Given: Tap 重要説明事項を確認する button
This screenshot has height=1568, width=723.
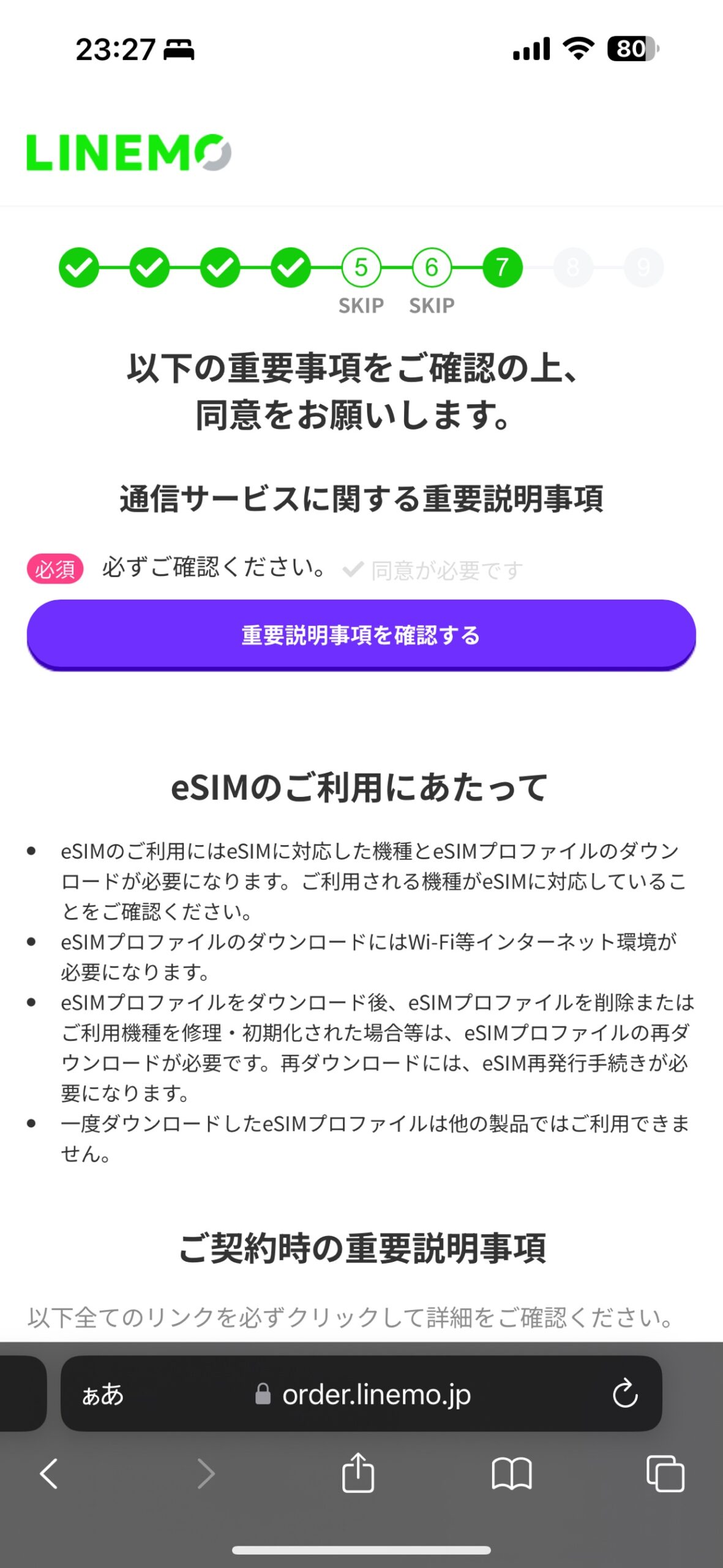Looking at the screenshot, I should (x=361, y=635).
